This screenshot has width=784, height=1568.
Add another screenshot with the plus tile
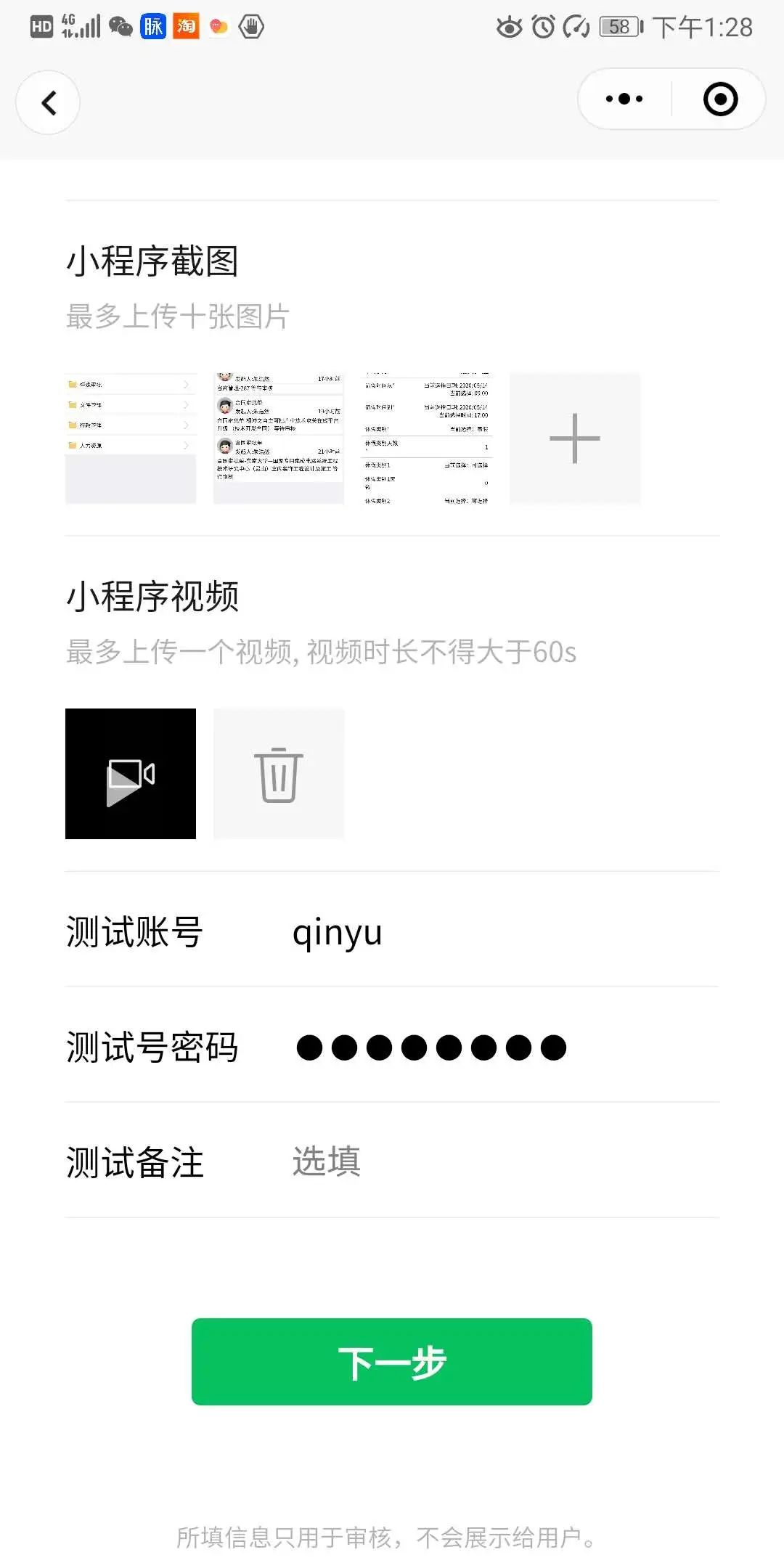(x=575, y=438)
